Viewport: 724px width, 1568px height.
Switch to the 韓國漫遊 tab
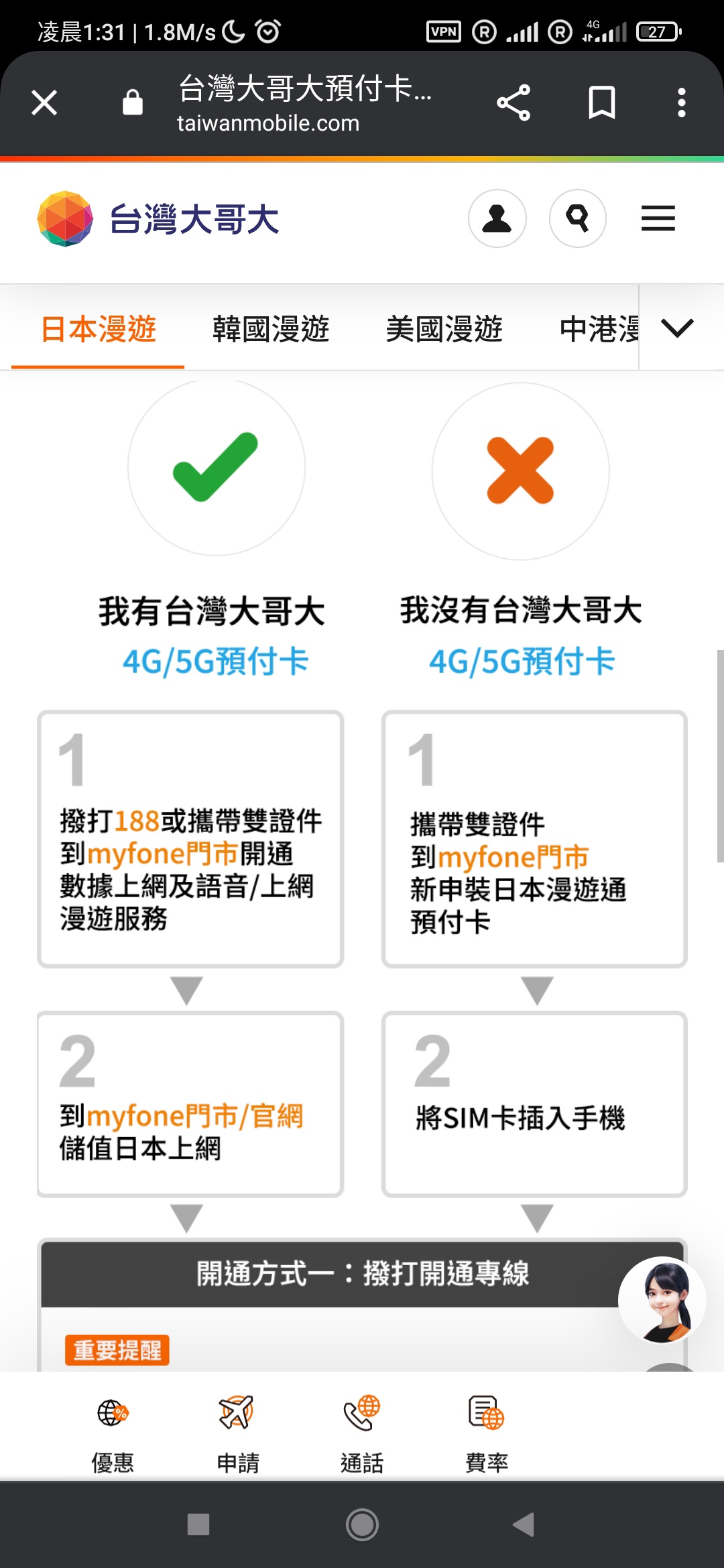click(x=271, y=329)
